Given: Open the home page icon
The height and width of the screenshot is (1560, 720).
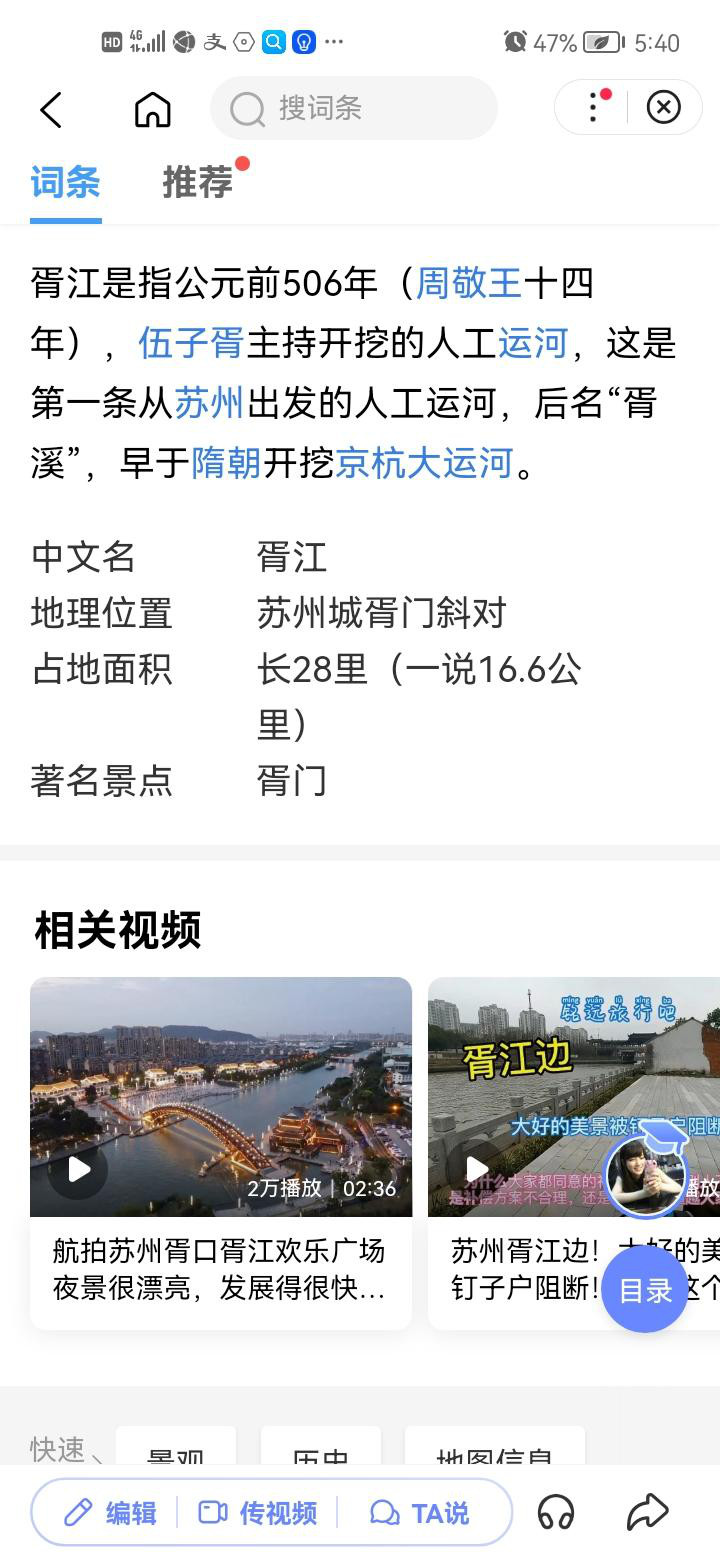Looking at the screenshot, I should [x=152, y=109].
